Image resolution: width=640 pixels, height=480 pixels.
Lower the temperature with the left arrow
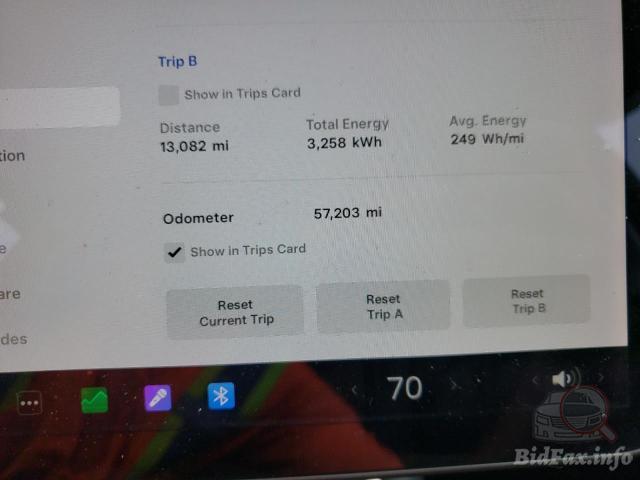point(353,389)
